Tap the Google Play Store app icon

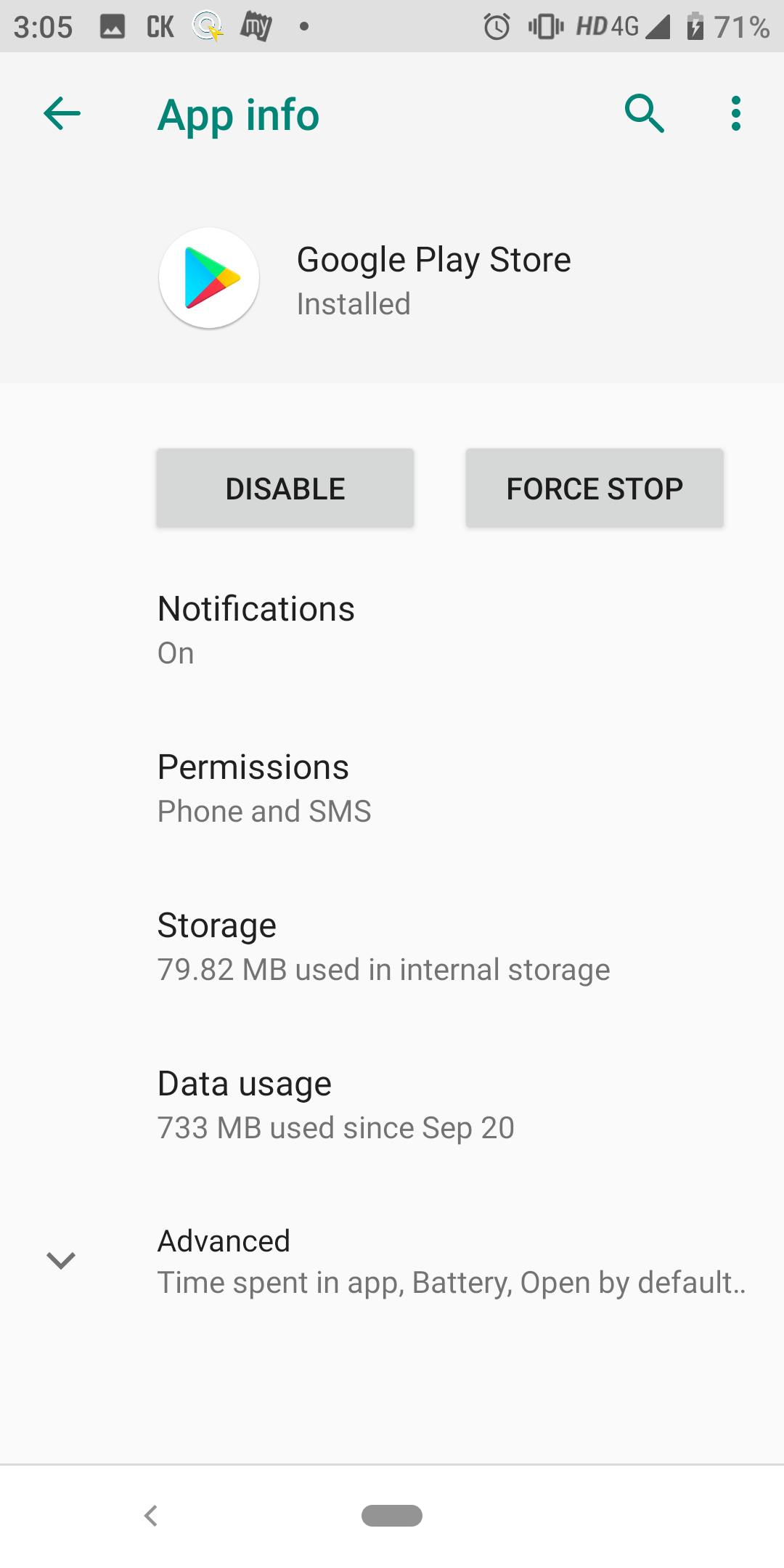coord(208,278)
